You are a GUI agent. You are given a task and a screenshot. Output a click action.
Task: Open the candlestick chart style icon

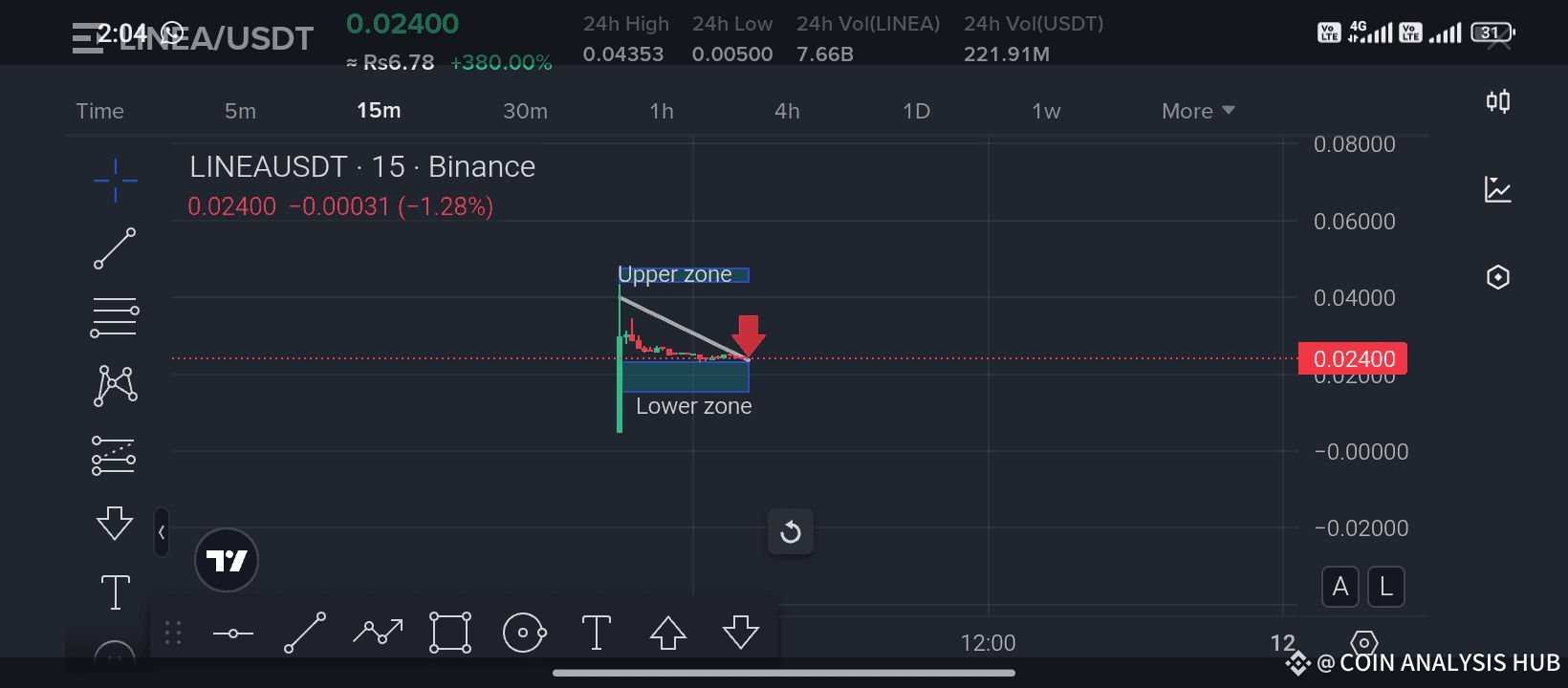1498,101
